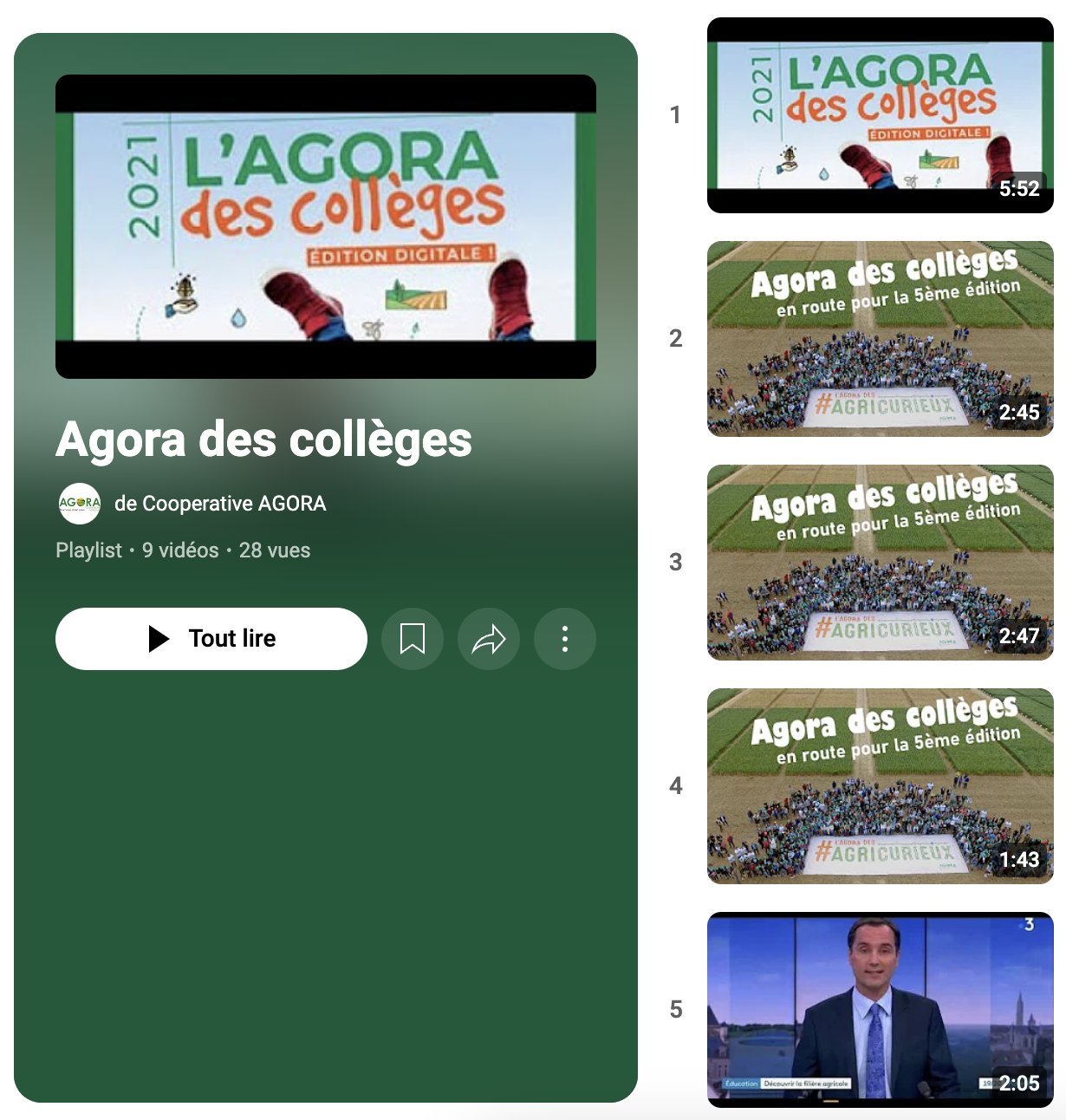Play video 3 lasting 2:47
Image resolution: width=1066 pixels, height=1120 pixels.
pos(880,563)
